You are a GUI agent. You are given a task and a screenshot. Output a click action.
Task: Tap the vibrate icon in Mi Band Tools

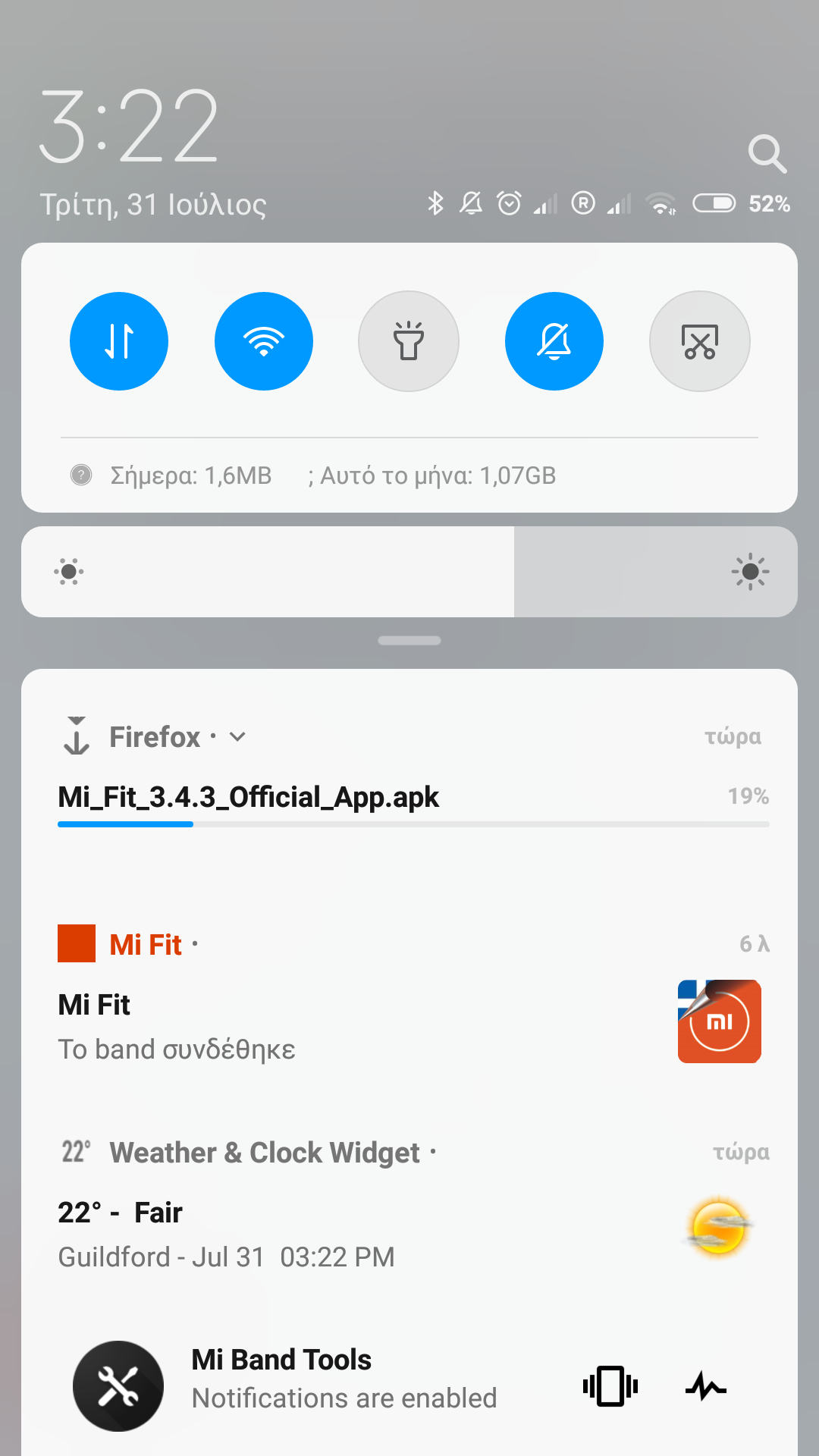point(610,1387)
